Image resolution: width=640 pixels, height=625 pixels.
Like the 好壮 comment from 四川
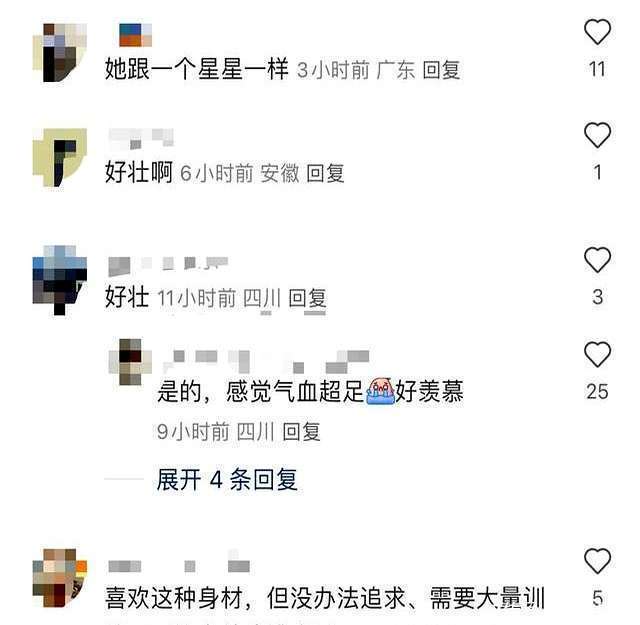(597, 260)
